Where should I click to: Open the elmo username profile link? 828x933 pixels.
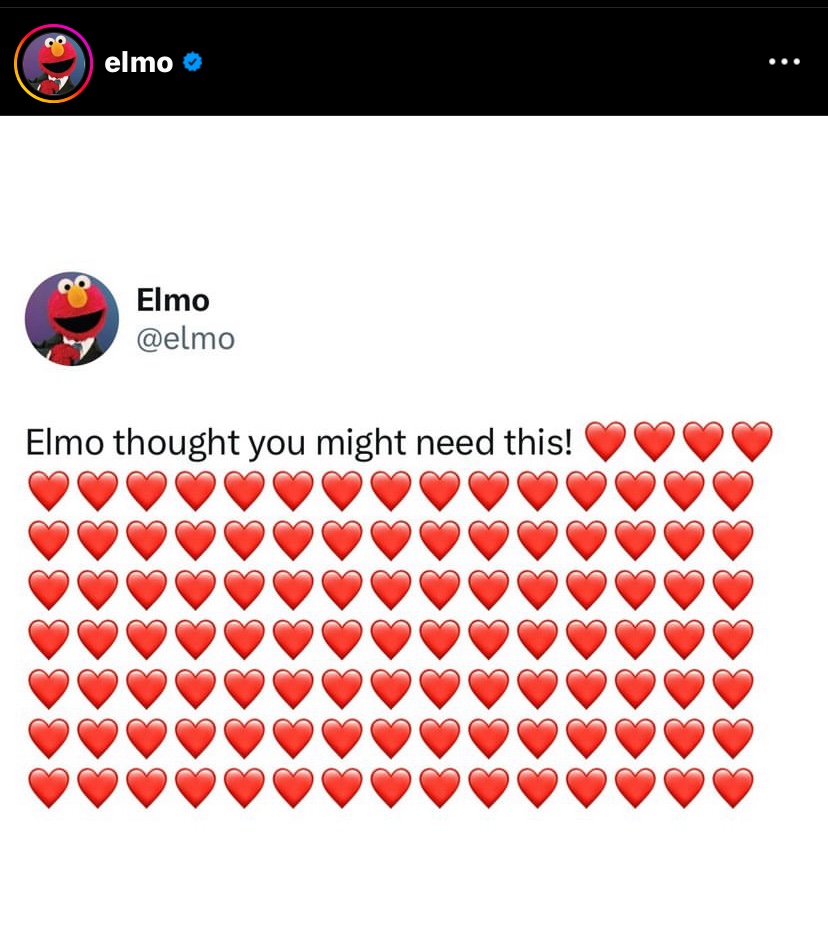tap(138, 63)
